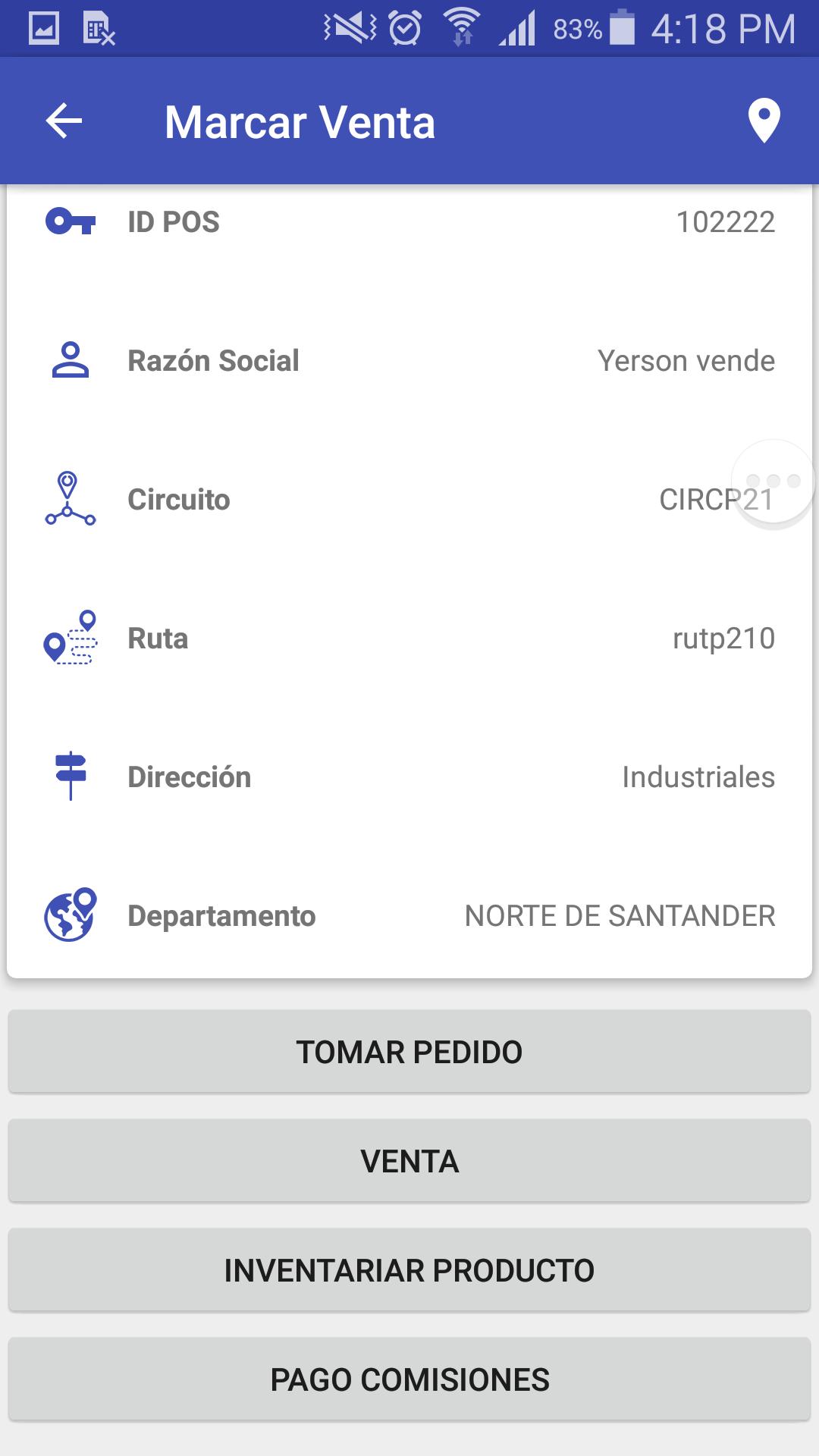The image size is (819, 1456).
Task: Choose PAGO COMISIONES
Action: click(409, 1379)
